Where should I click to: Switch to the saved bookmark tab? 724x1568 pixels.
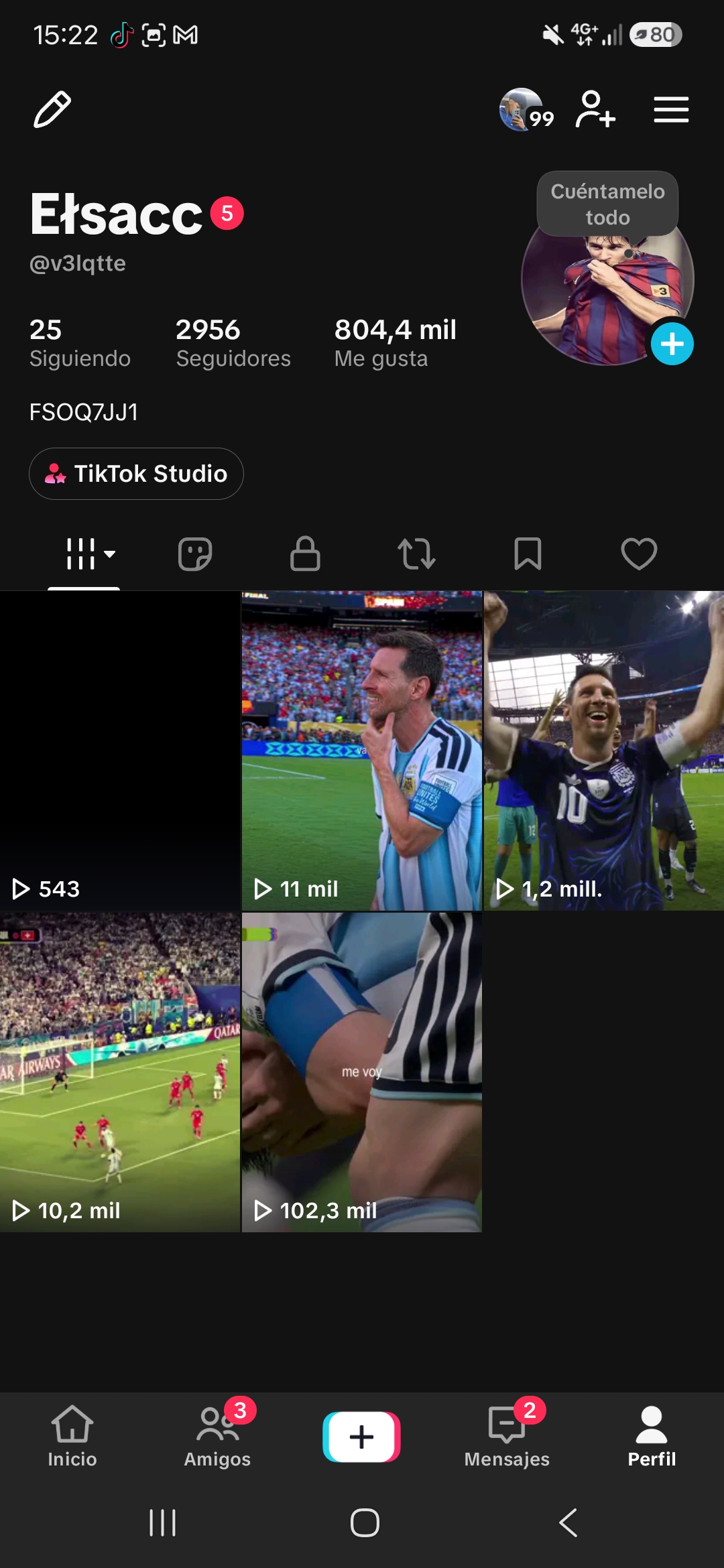tap(528, 554)
